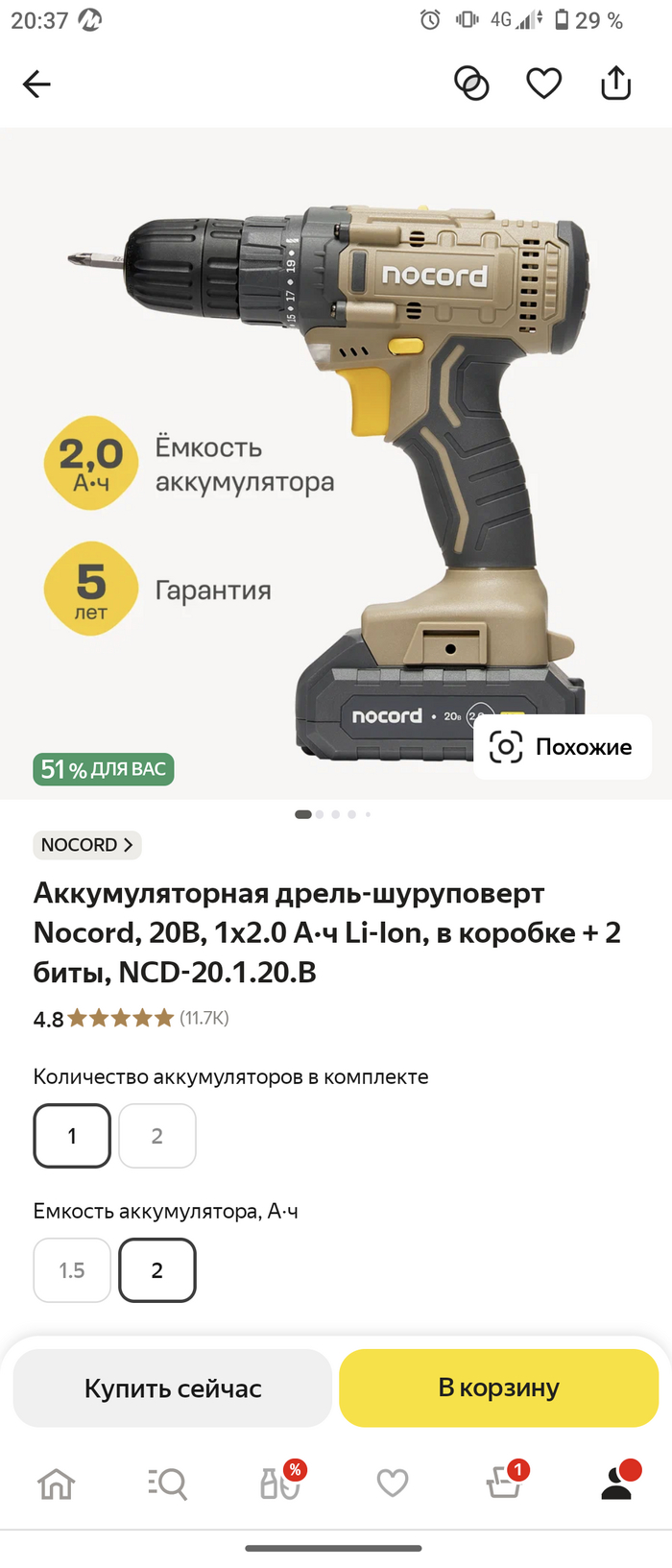
Task: Go back using the arrow
Action: click(36, 84)
